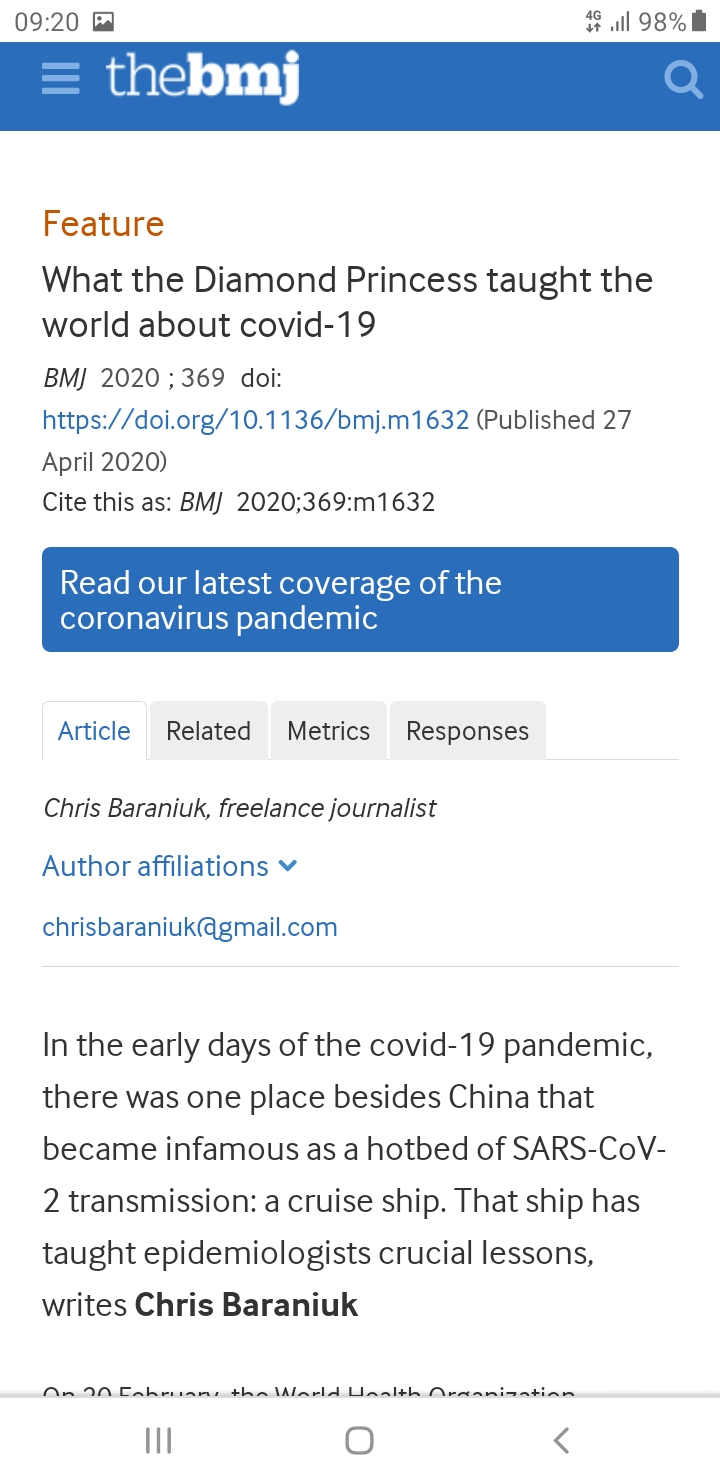Image resolution: width=720 pixels, height=1480 pixels.
Task: Go back with system back button
Action: coord(561,1440)
